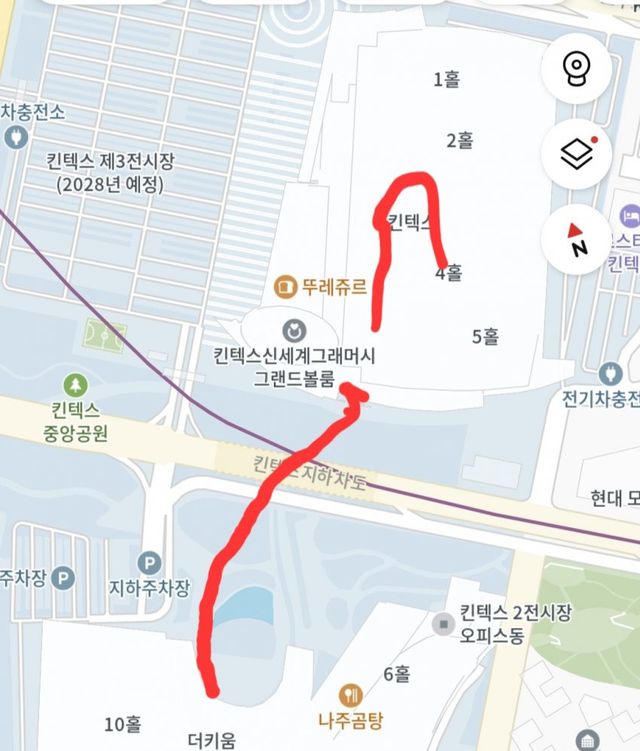Select the 킨텍스 중앙공원 park marker
Image resolution: width=640 pixels, height=751 pixels.
pos(75,385)
